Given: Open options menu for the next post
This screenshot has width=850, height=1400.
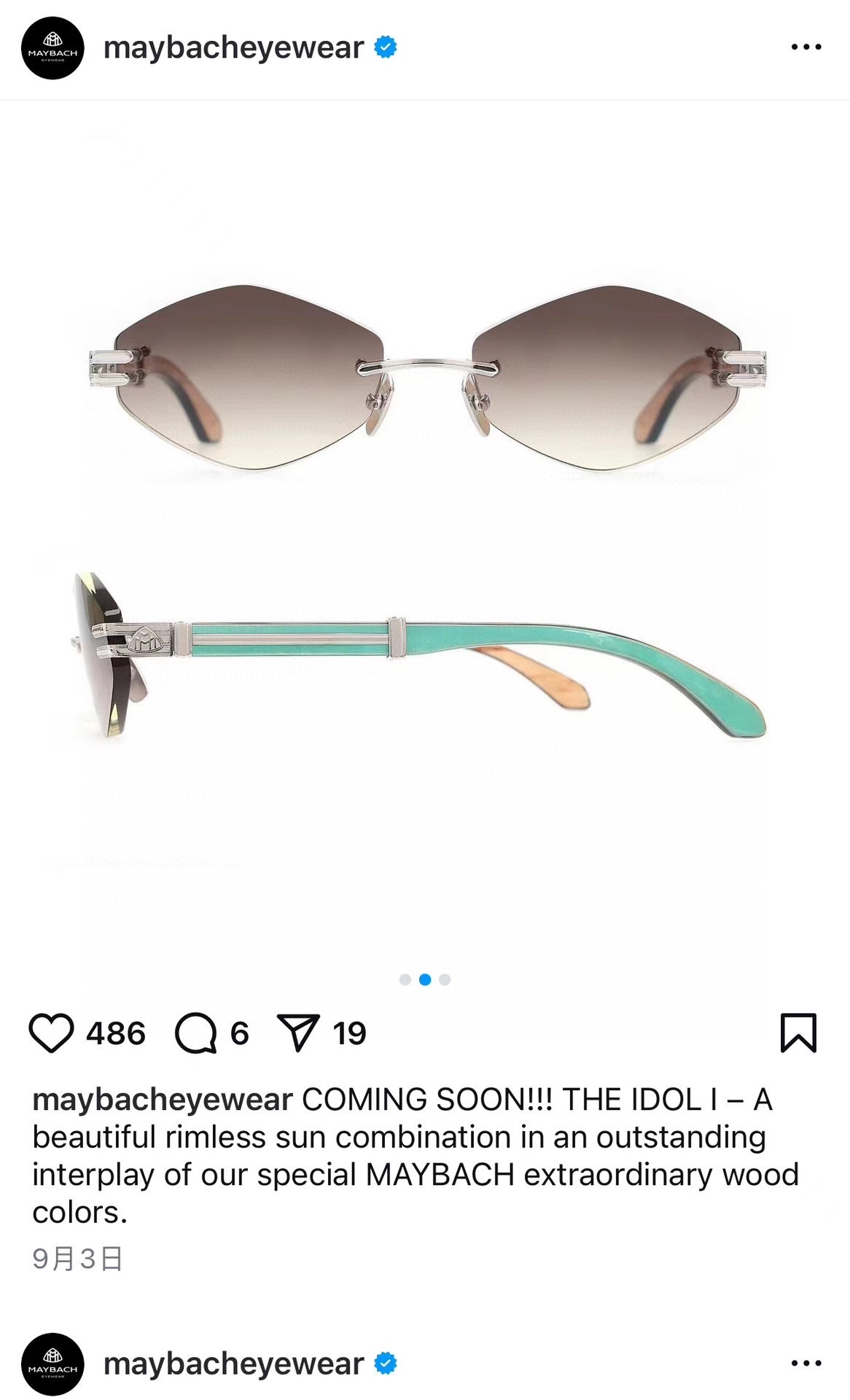Looking at the screenshot, I should [806, 1363].
